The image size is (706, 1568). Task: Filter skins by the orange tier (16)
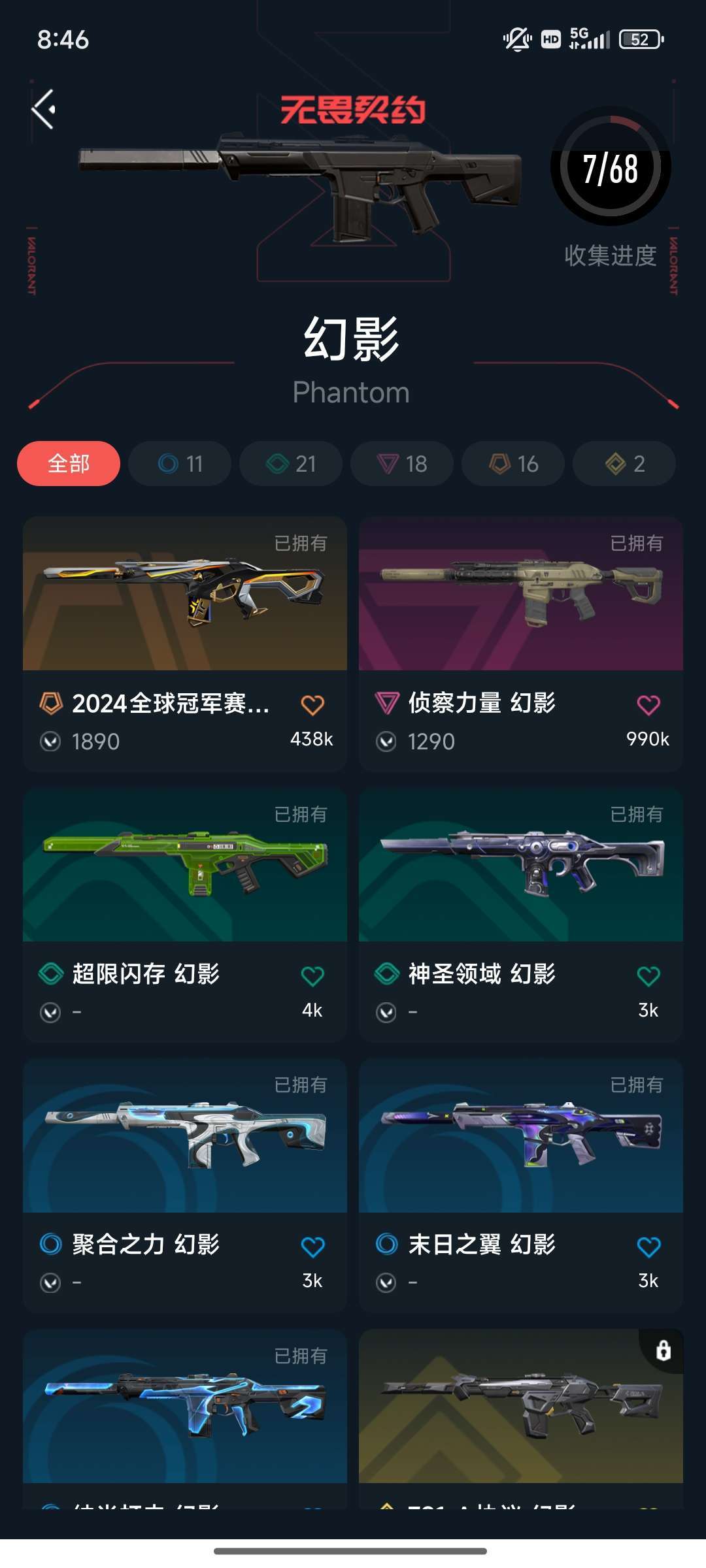coord(513,464)
